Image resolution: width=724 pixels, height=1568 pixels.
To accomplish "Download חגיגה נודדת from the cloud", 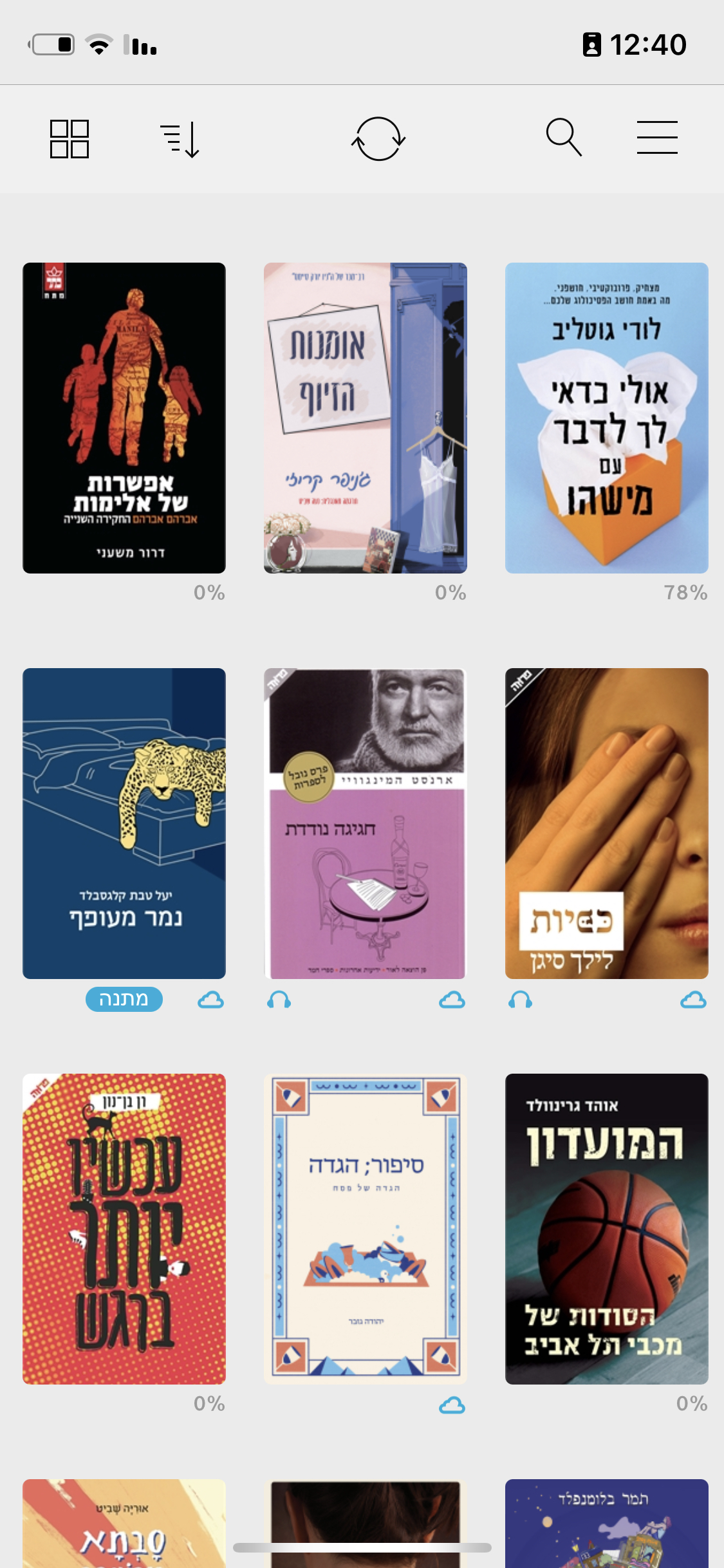I will pyautogui.click(x=452, y=1000).
